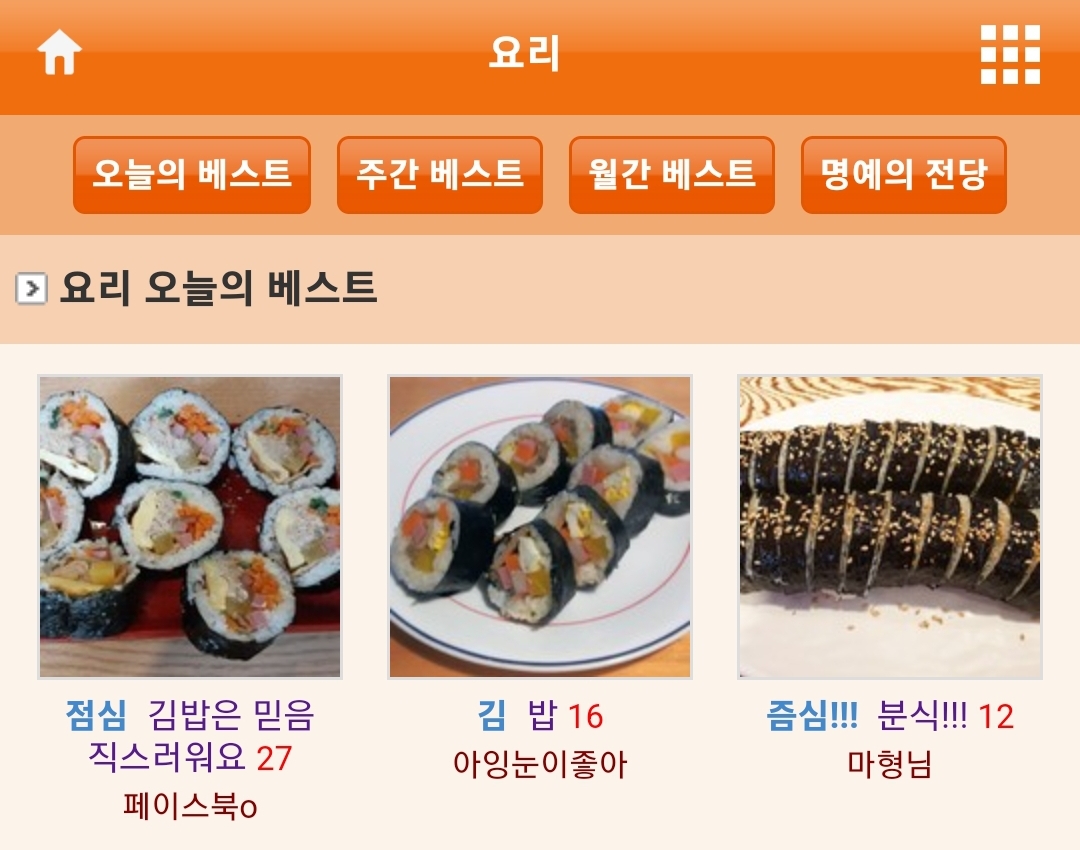Open the 김 밥 title link
The image size is (1080, 850).
[x=542, y=716]
